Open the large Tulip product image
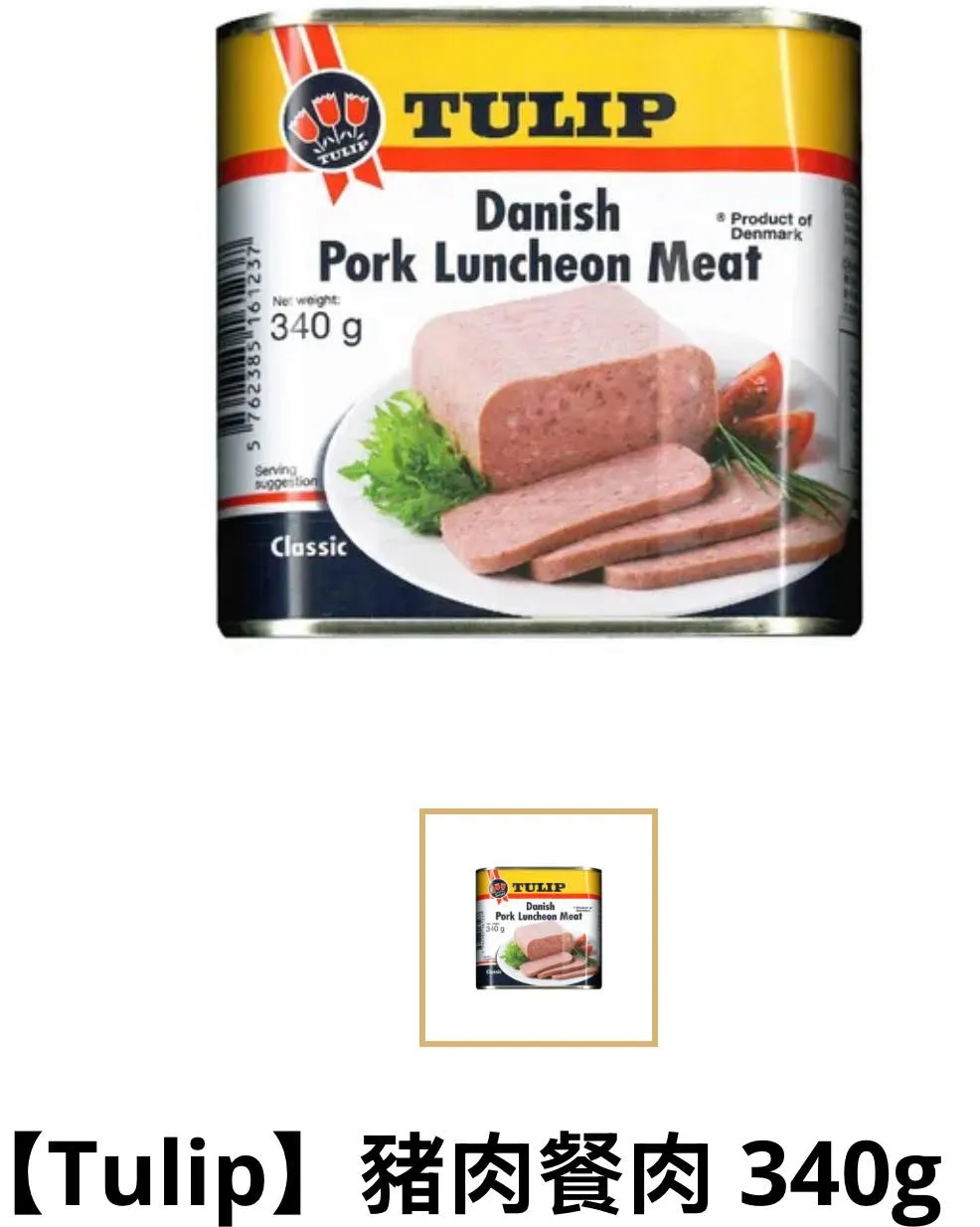The height and width of the screenshot is (1227, 980). click(537, 328)
